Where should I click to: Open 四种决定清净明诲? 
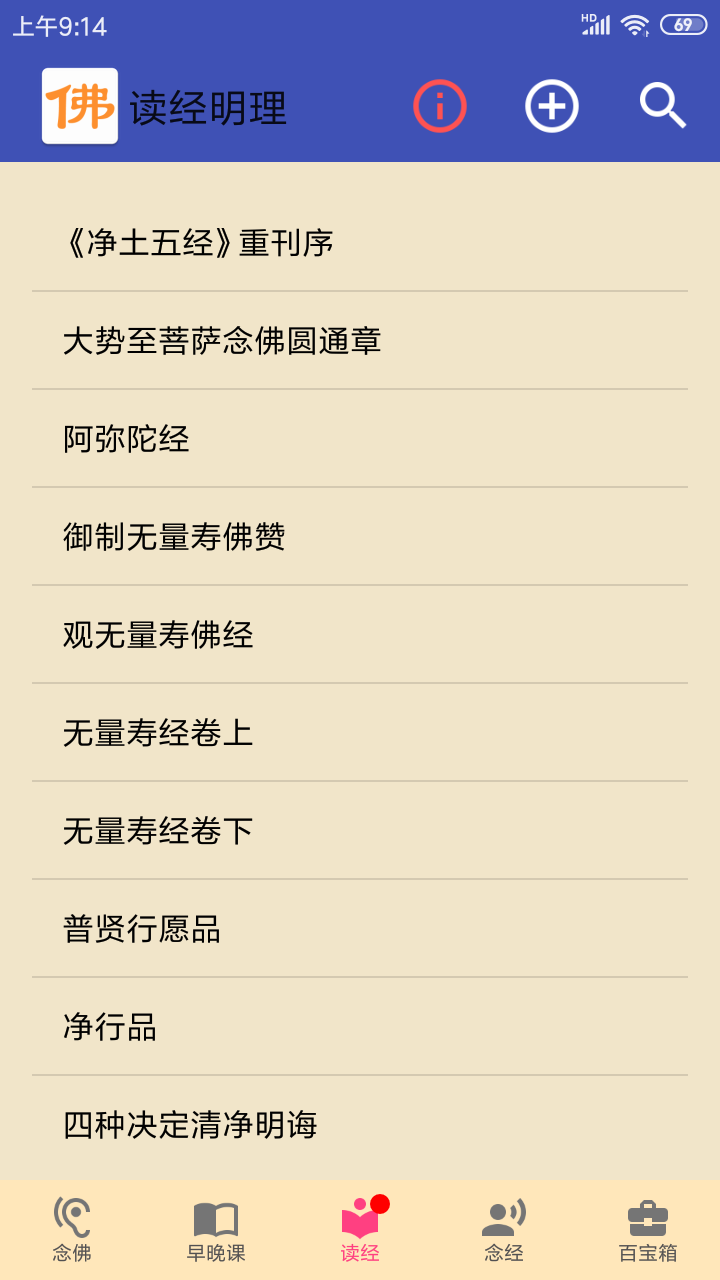[x=360, y=1125]
